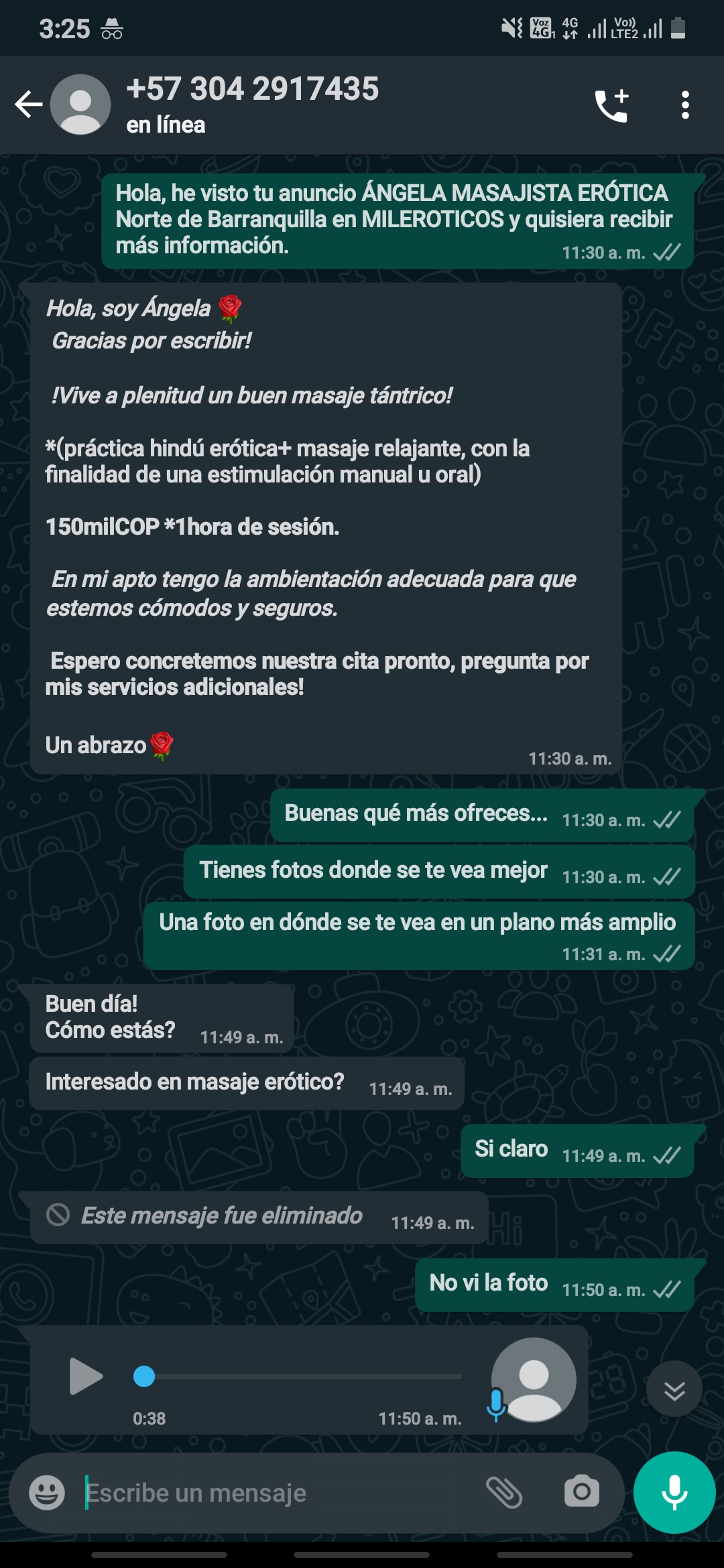This screenshot has height=1568, width=724.
Task: Go back to the chat list
Action: coord(28,105)
